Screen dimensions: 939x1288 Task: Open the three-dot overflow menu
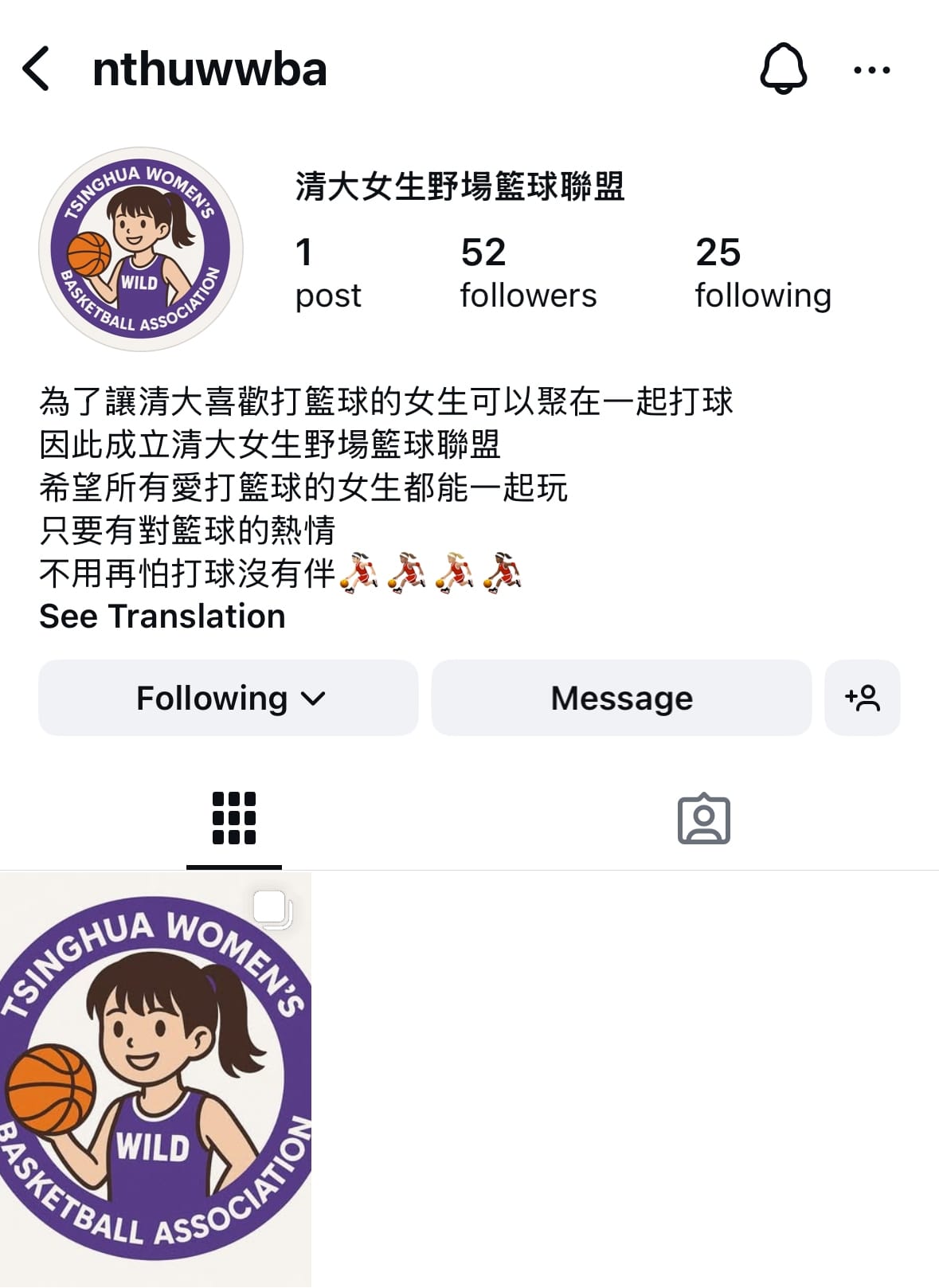click(x=871, y=70)
